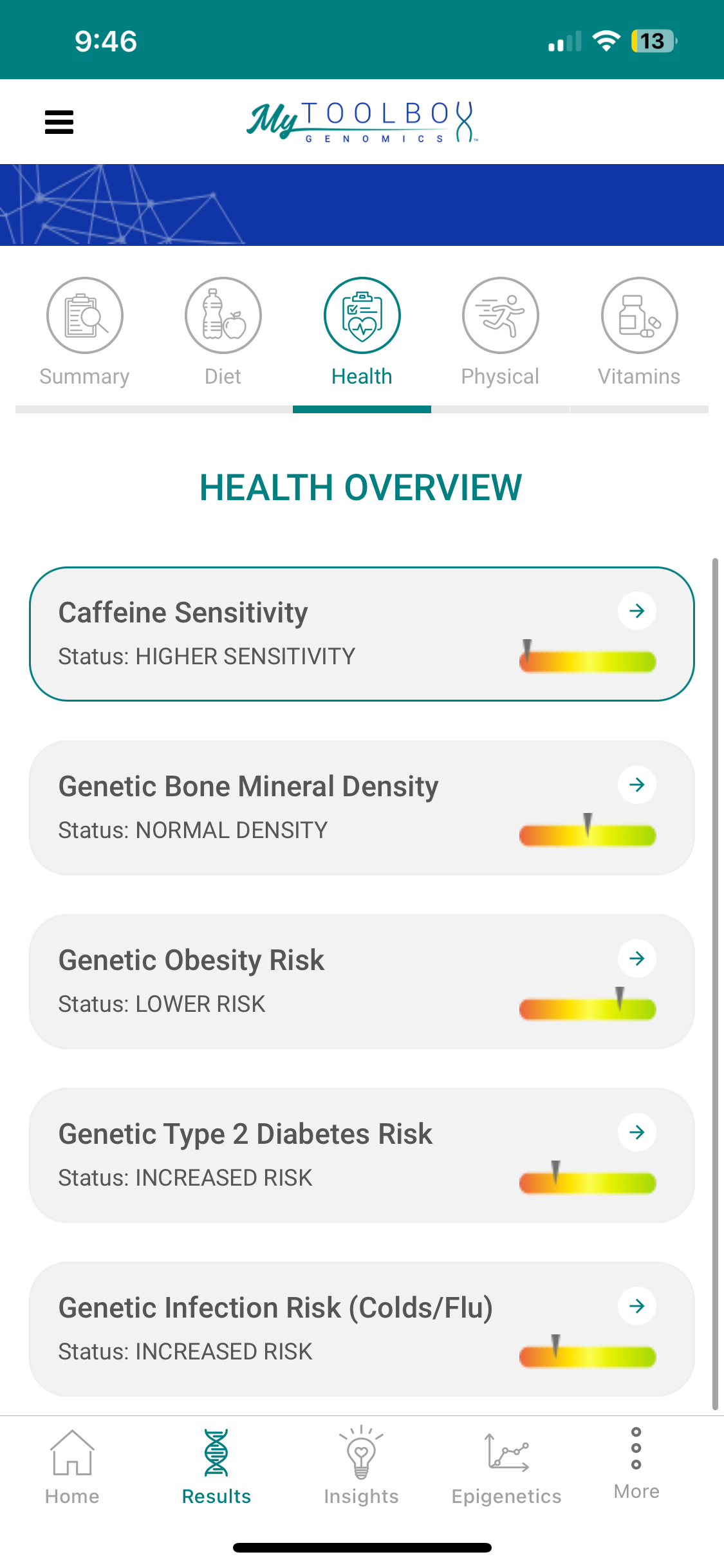View Genetic Obesity Risk details
The image size is (724, 1568).
point(362,982)
